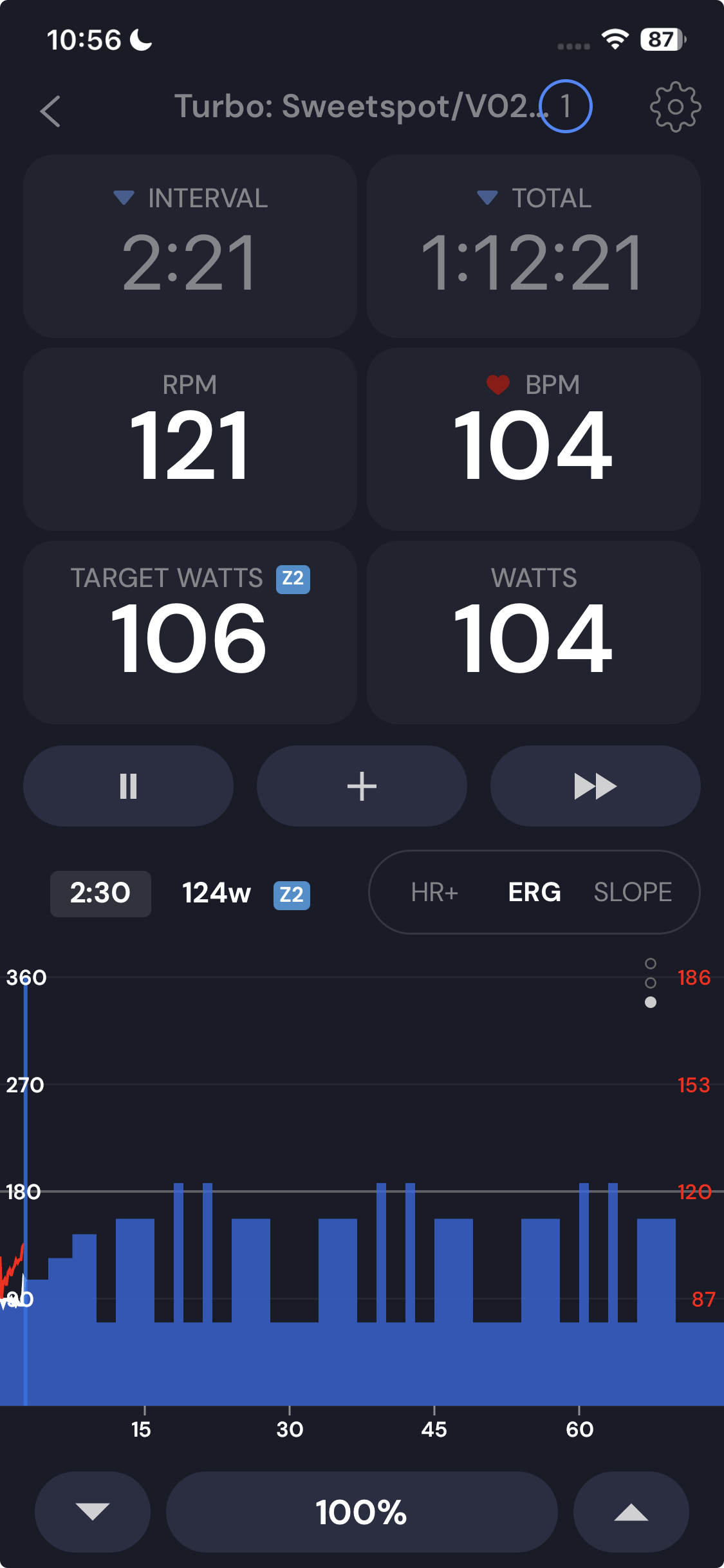Tap the chart page indicator dots
The image size is (724, 1568).
[x=651, y=983]
